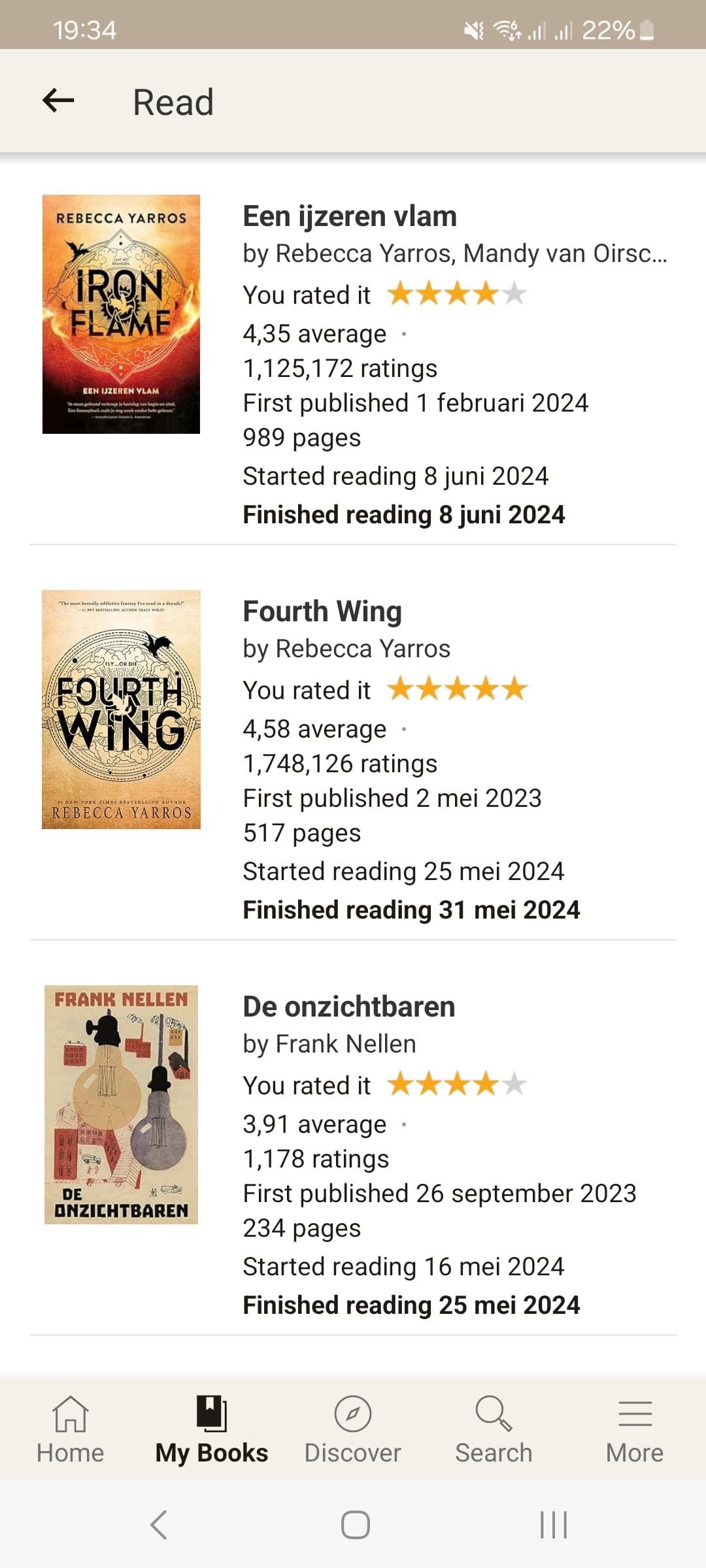Open the Een ijzeren vlam book cover
Image resolution: width=706 pixels, height=1568 pixels.
tap(121, 314)
